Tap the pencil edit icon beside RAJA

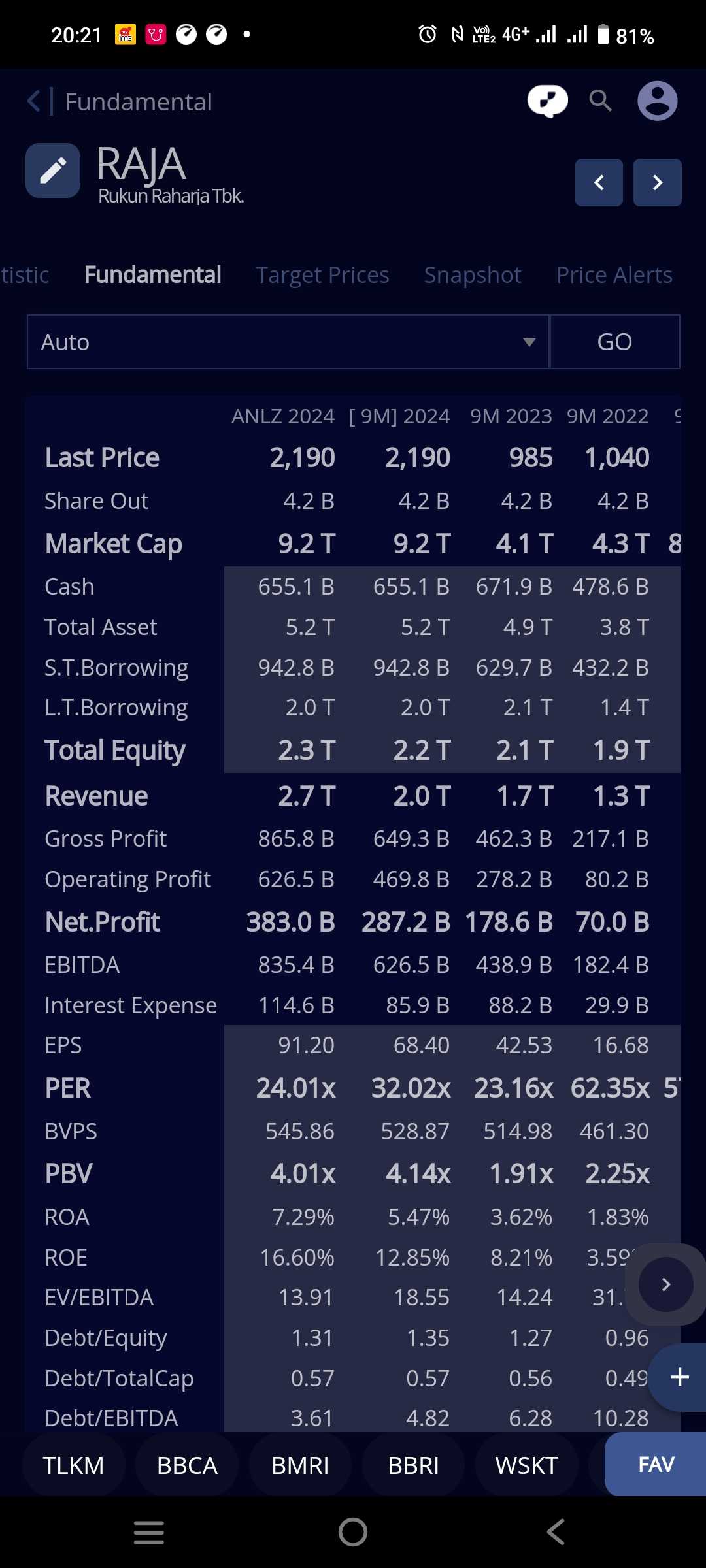pyautogui.click(x=52, y=171)
